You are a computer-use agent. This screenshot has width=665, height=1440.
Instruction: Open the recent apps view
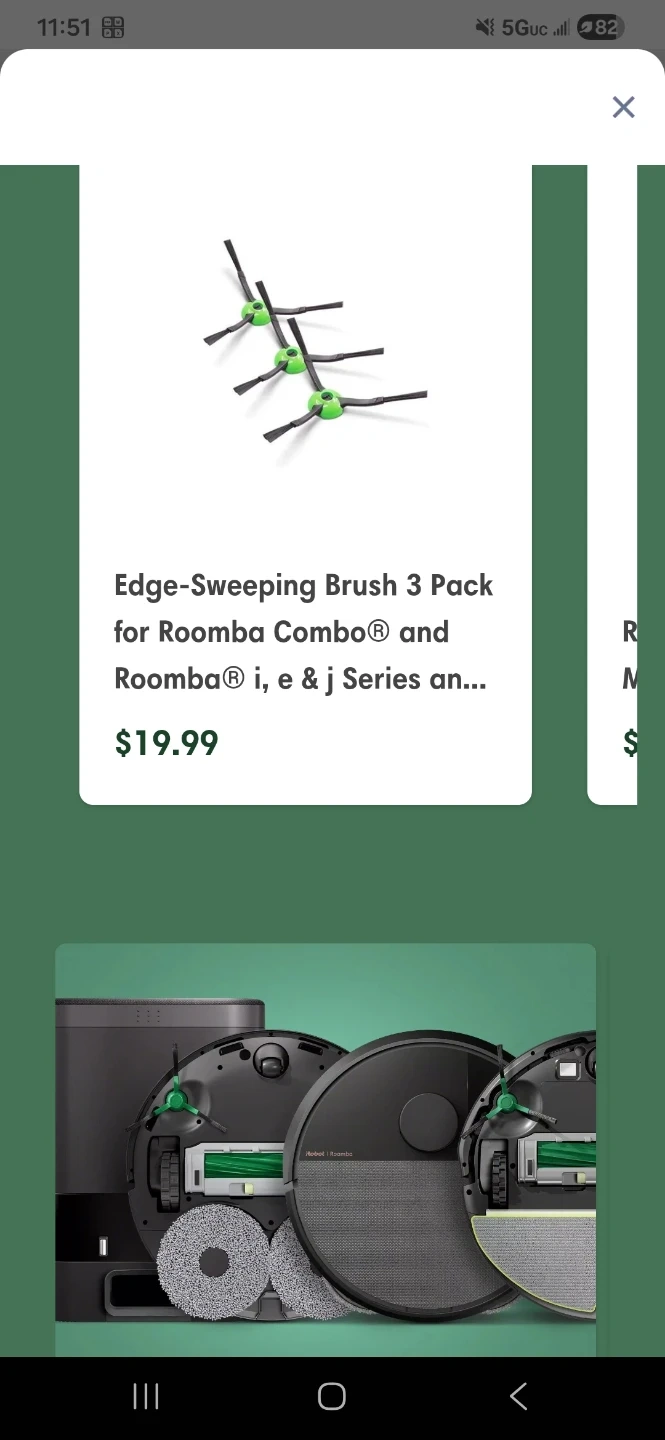[x=146, y=1397]
